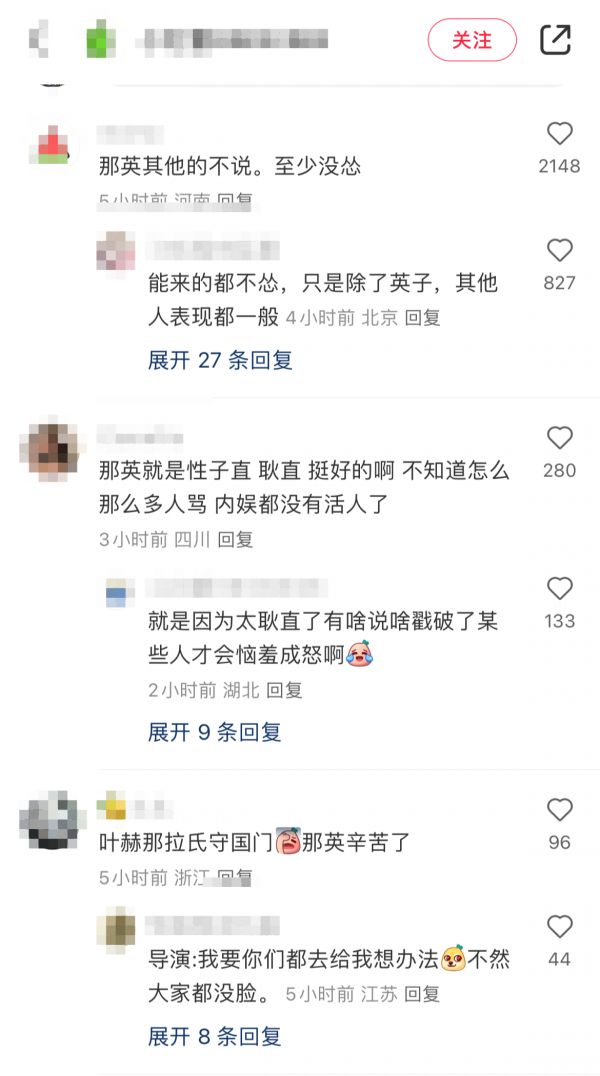Expand 展开 27 条回复
600x1076 pixels.
pyautogui.click(x=220, y=360)
